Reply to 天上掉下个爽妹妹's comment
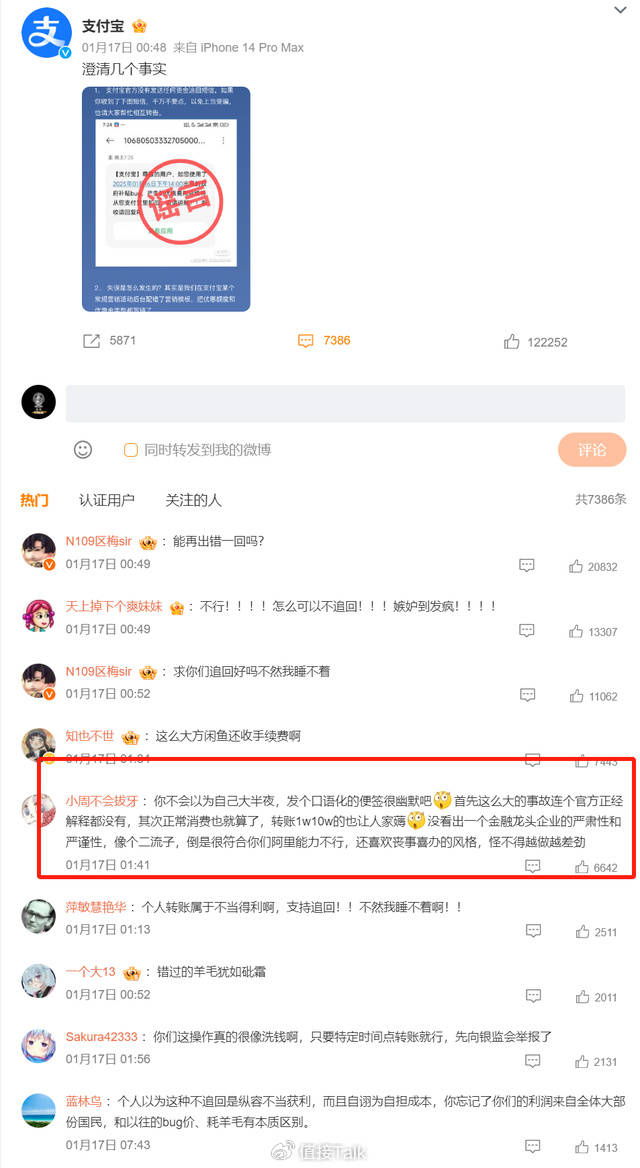This screenshot has width=640, height=1168. point(527,630)
